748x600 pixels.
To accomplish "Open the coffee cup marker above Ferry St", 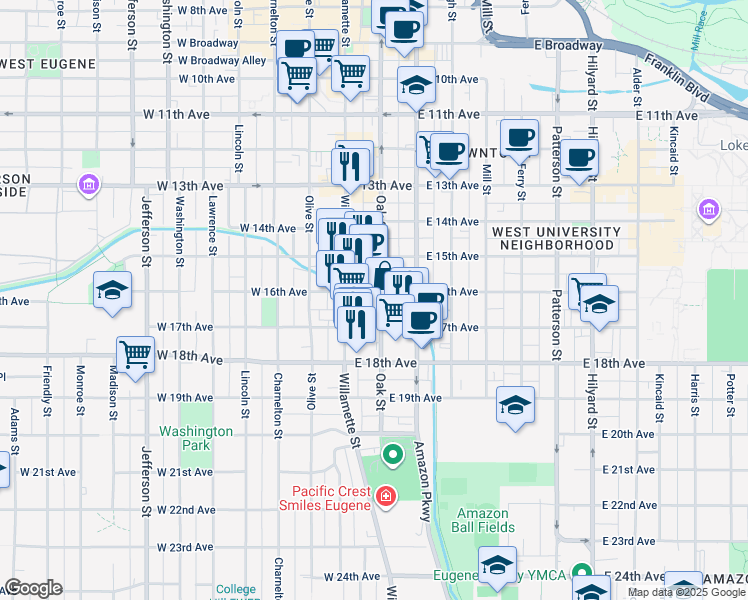I will pyautogui.click(x=519, y=138).
